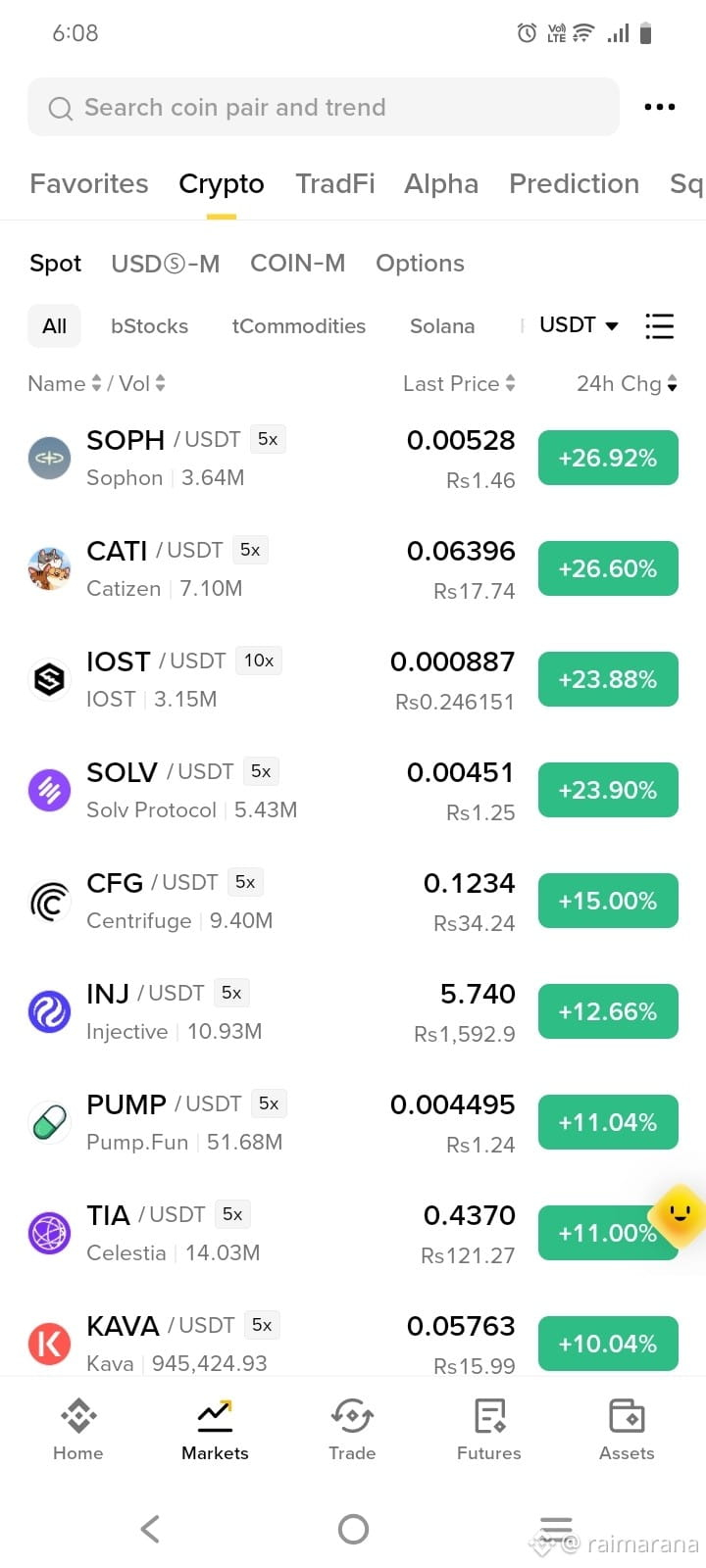This screenshot has height=1568, width=706.
Task: Switch to the Favorites tab
Action: coord(89,183)
